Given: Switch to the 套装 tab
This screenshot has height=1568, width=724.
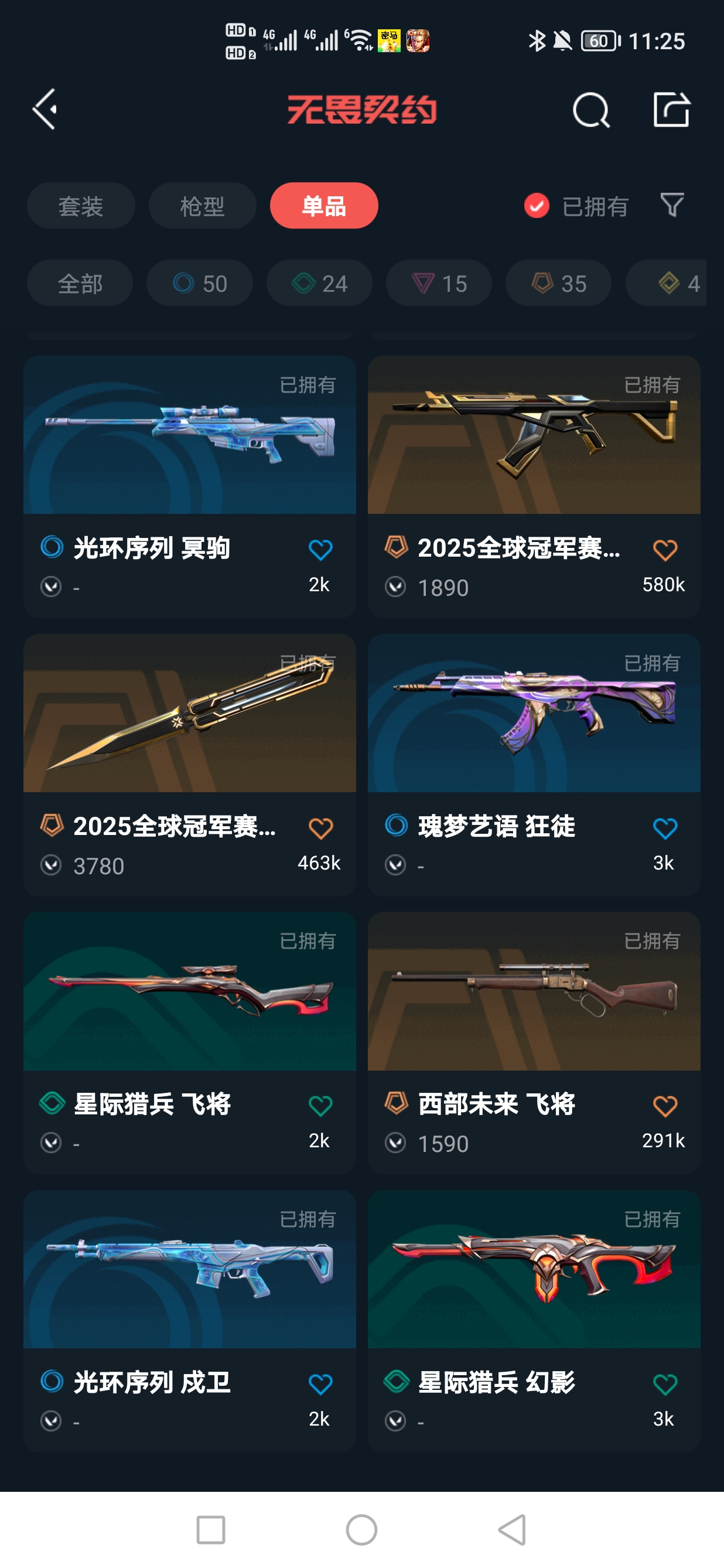Looking at the screenshot, I should (80, 206).
